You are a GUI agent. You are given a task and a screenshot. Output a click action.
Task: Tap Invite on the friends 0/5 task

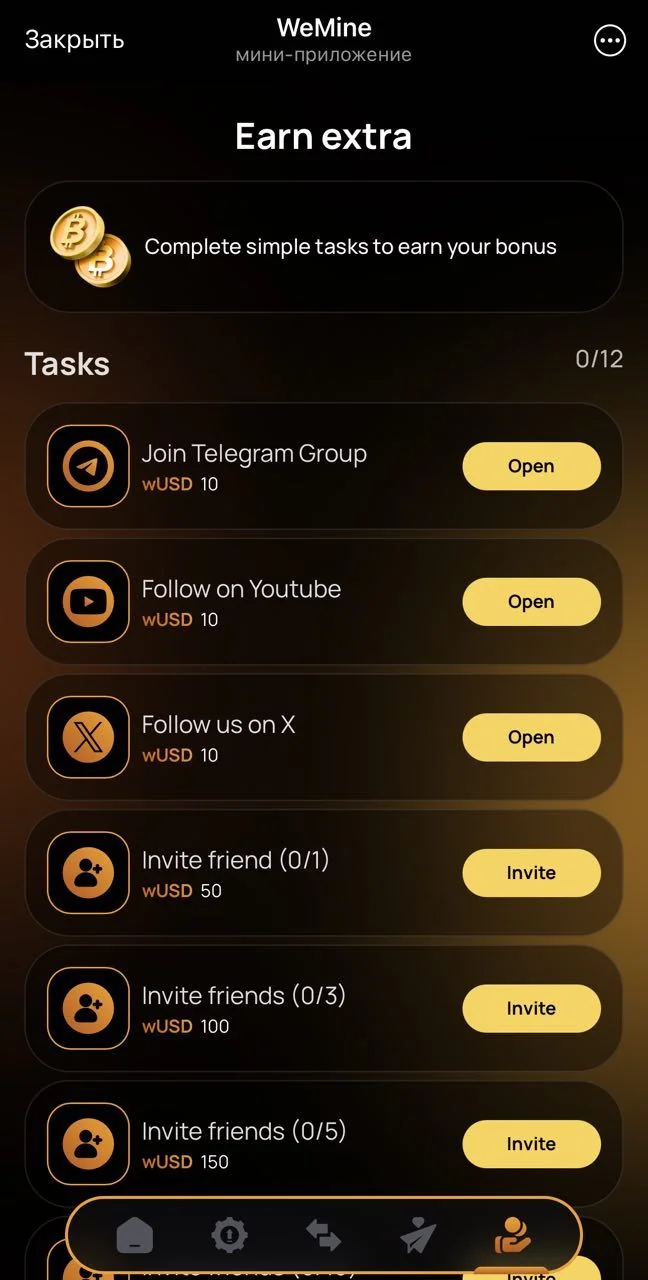(531, 1144)
